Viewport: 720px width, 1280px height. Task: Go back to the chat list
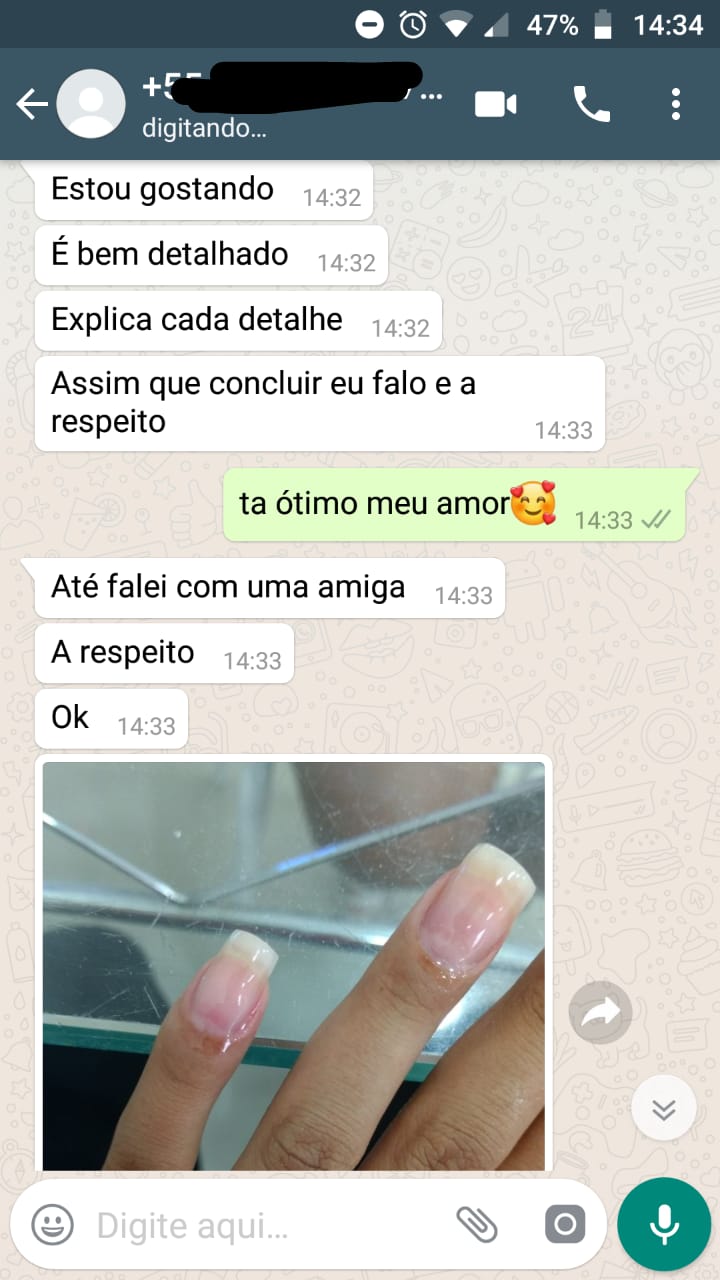pyautogui.click(x=32, y=104)
